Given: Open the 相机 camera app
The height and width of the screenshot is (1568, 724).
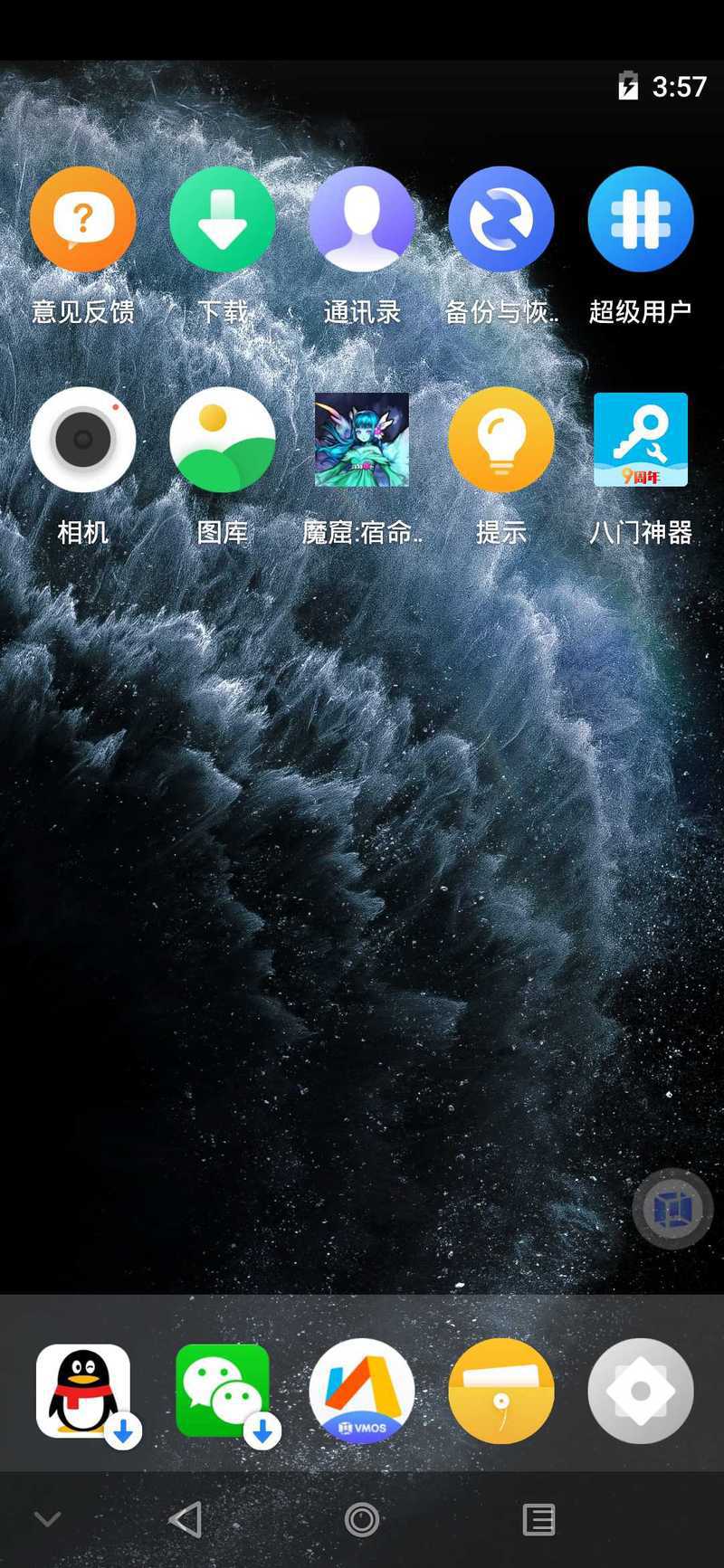Looking at the screenshot, I should (x=83, y=440).
